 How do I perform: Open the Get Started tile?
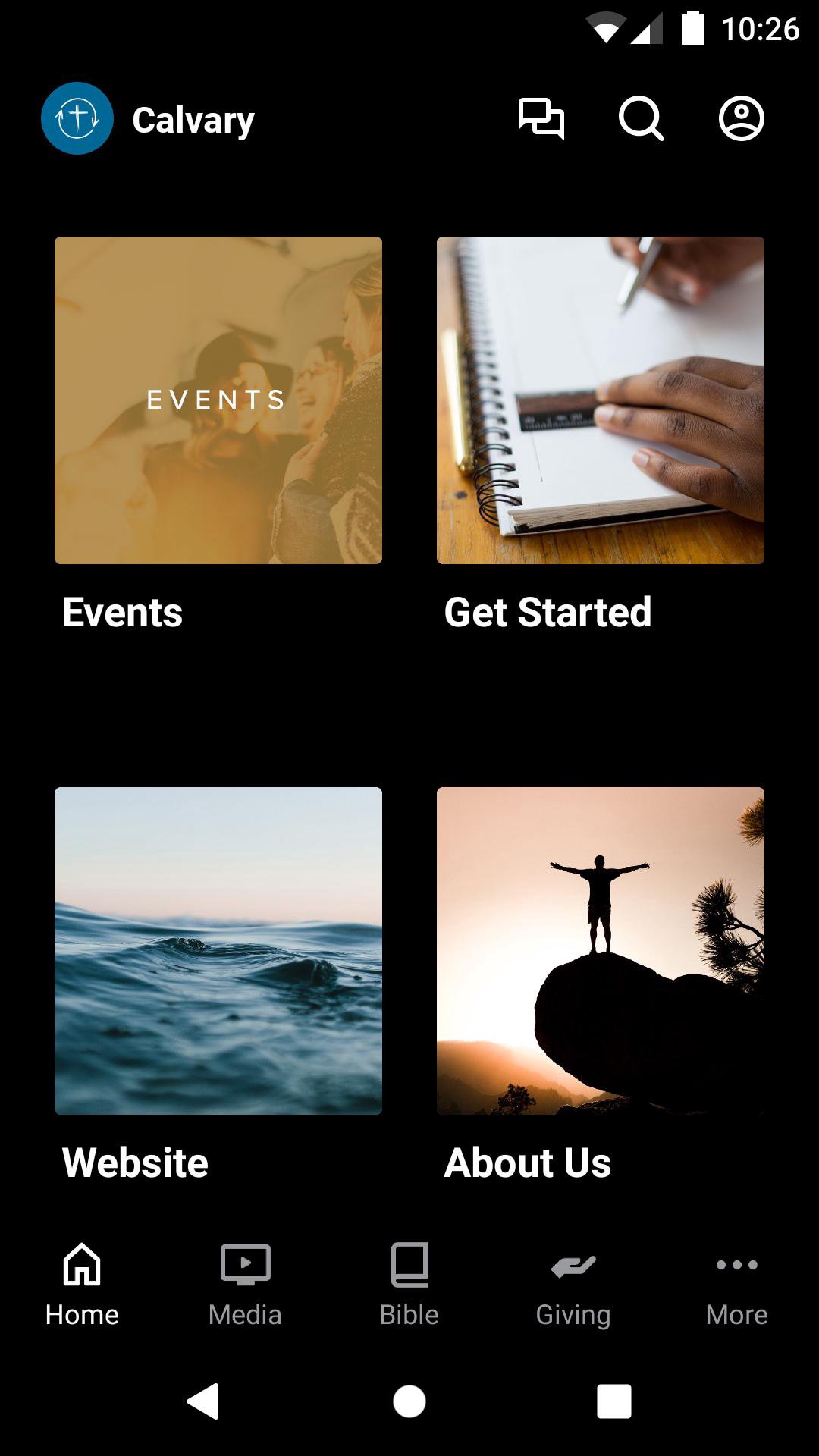pyautogui.click(x=601, y=400)
